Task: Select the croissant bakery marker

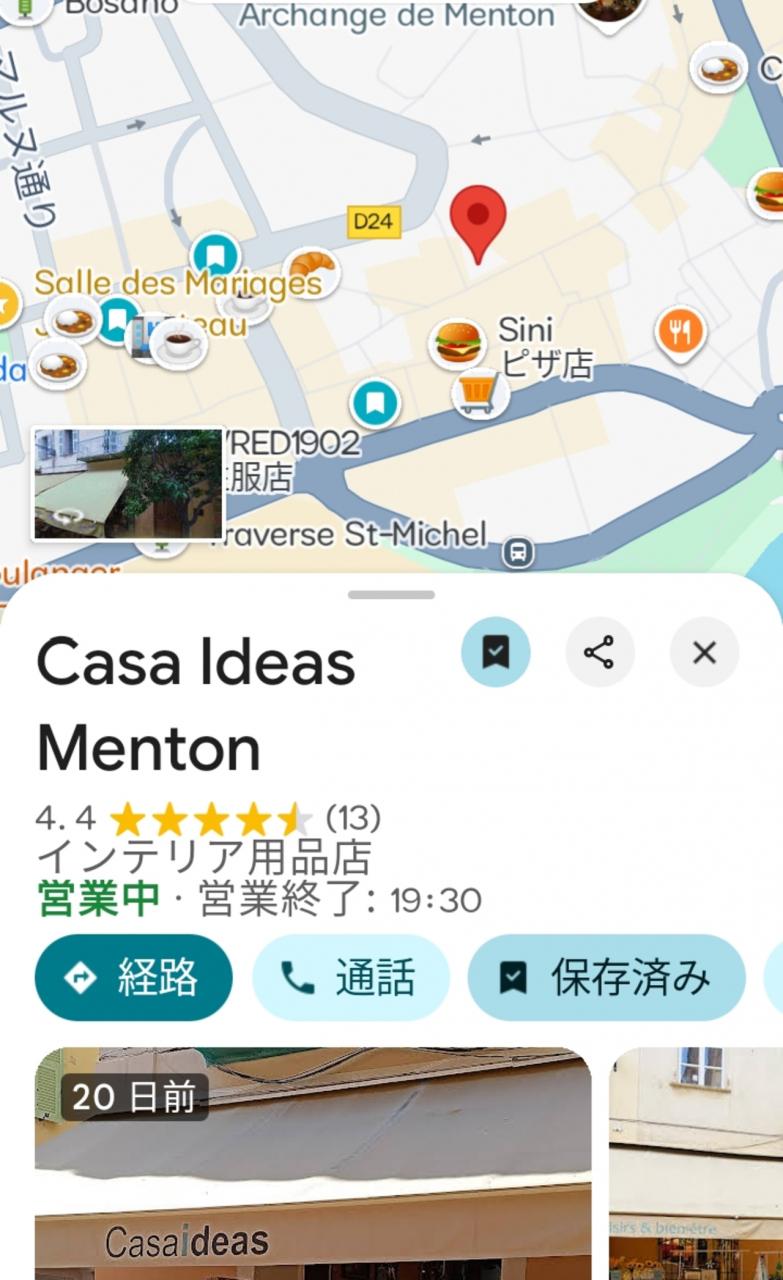Action: (311, 268)
